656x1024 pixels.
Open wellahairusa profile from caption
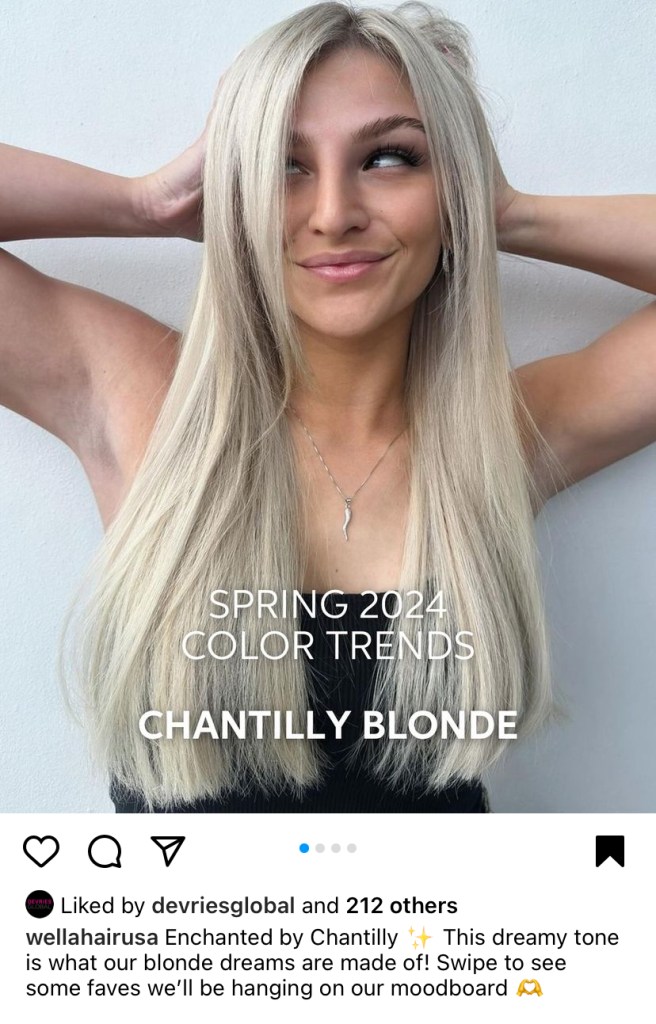point(91,938)
